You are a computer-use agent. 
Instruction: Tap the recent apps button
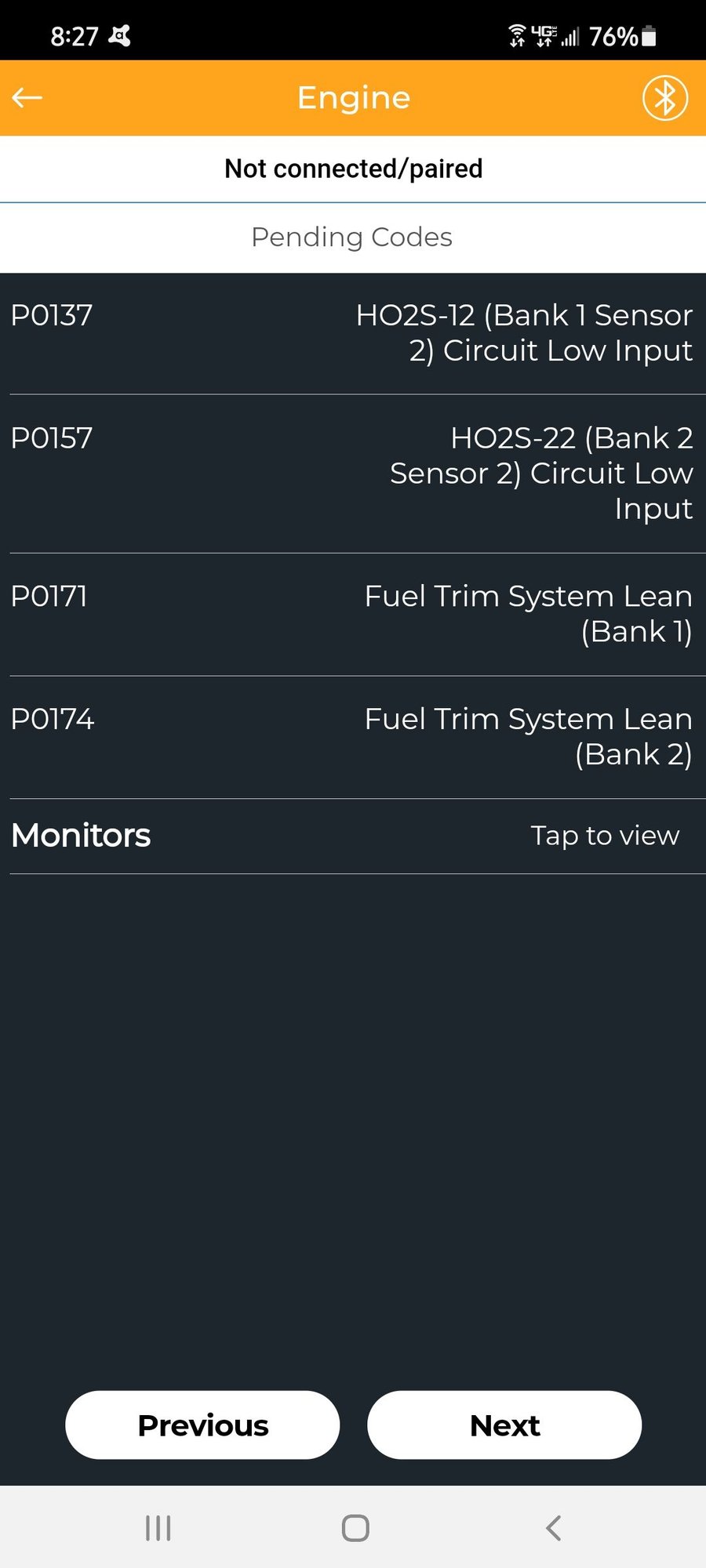158,1527
